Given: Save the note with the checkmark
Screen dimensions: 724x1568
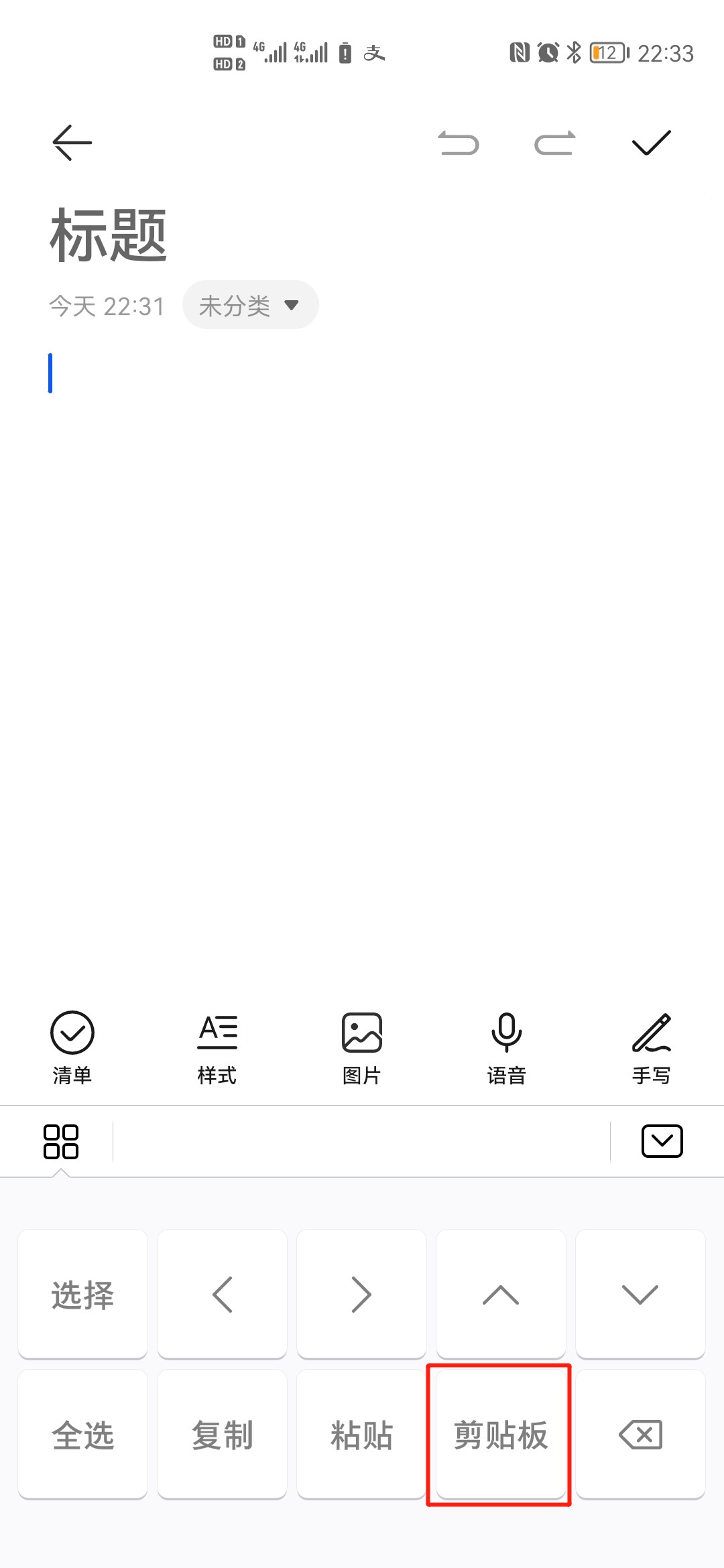Looking at the screenshot, I should coord(652,143).
